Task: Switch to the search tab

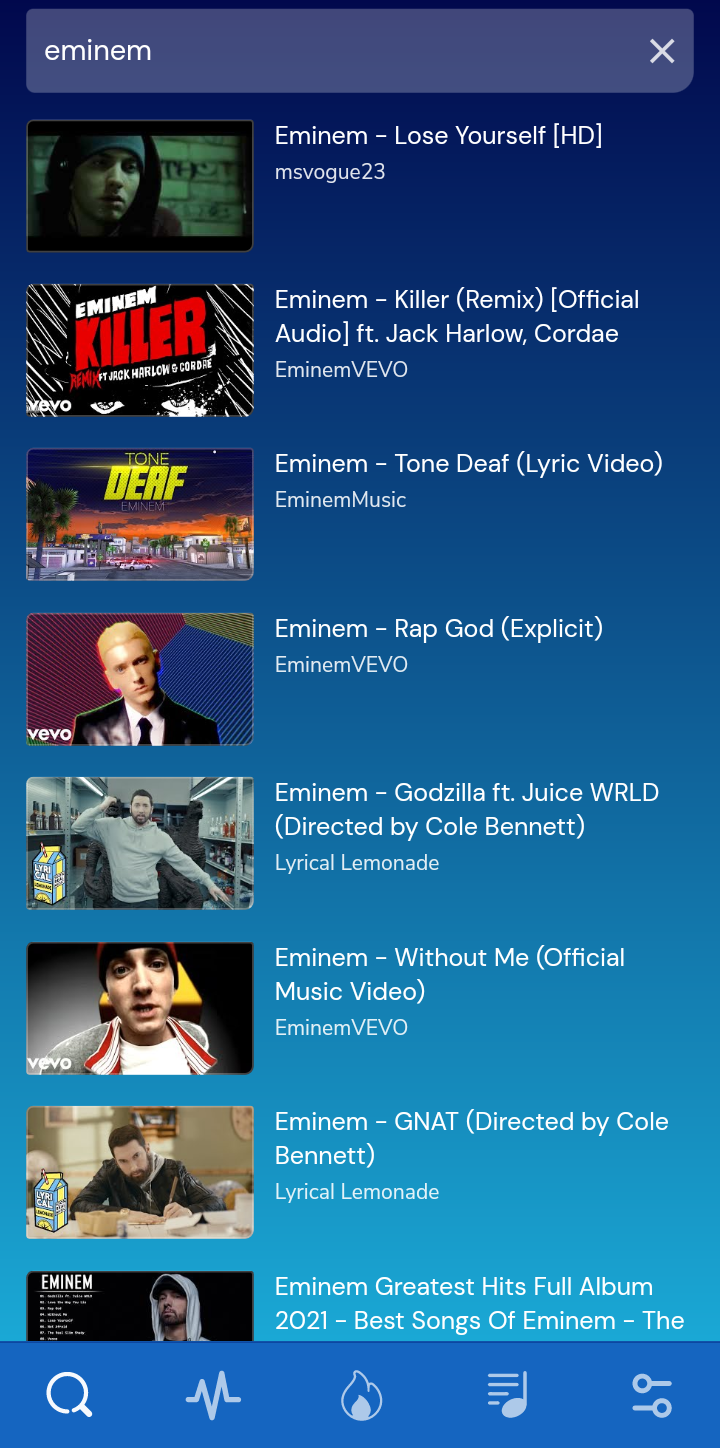Action: 69,1395
